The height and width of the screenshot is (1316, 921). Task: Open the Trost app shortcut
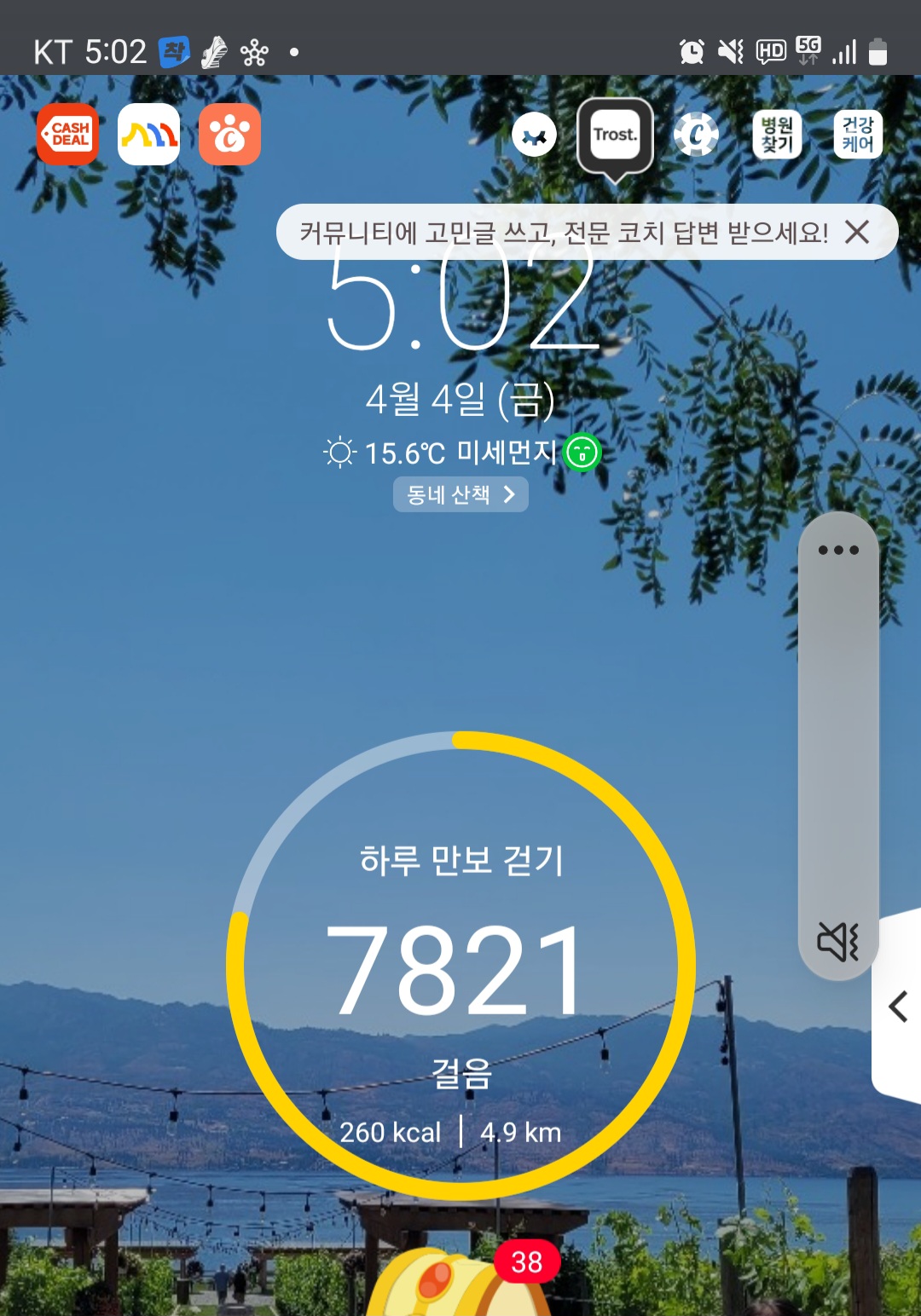[x=615, y=136]
